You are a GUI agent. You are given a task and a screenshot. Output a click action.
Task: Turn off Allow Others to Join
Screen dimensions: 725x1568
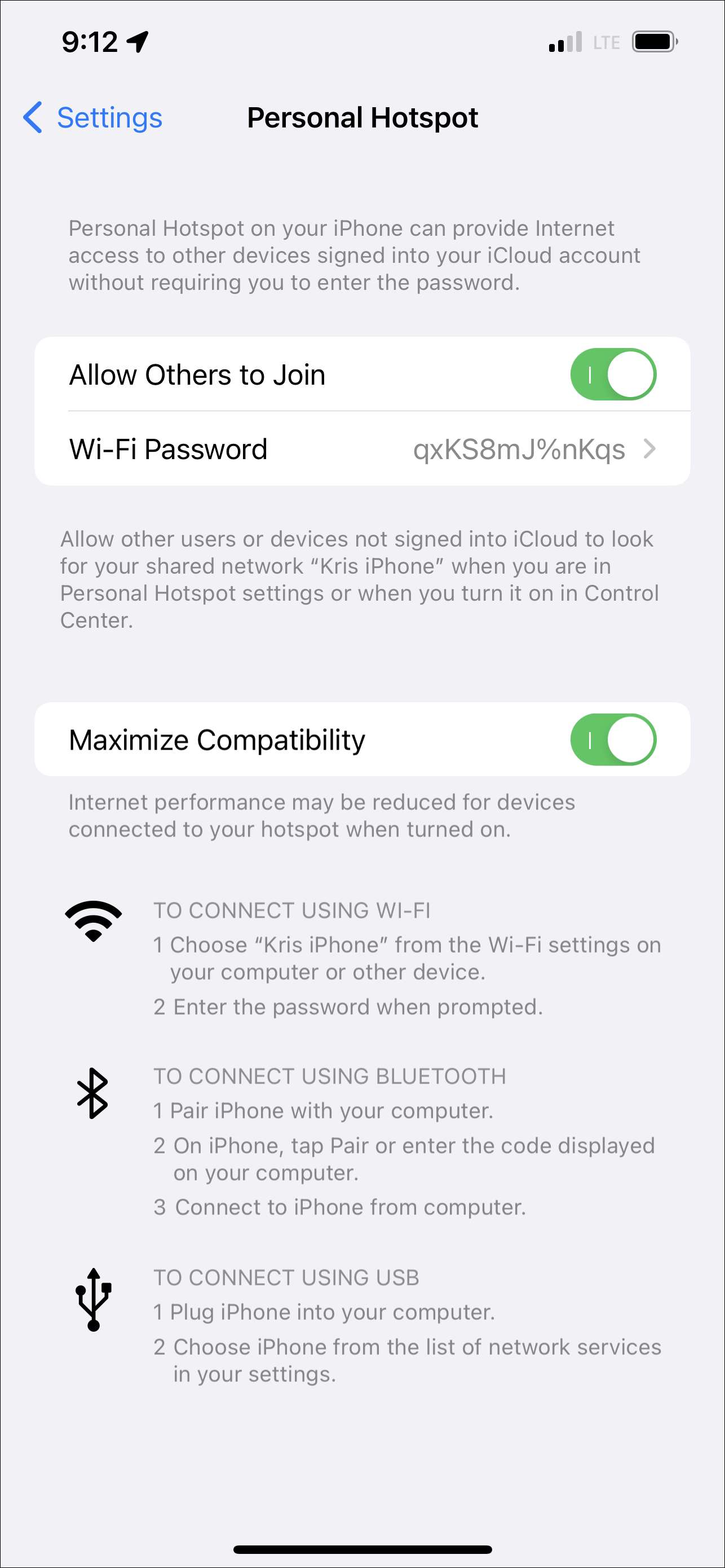coord(612,375)
